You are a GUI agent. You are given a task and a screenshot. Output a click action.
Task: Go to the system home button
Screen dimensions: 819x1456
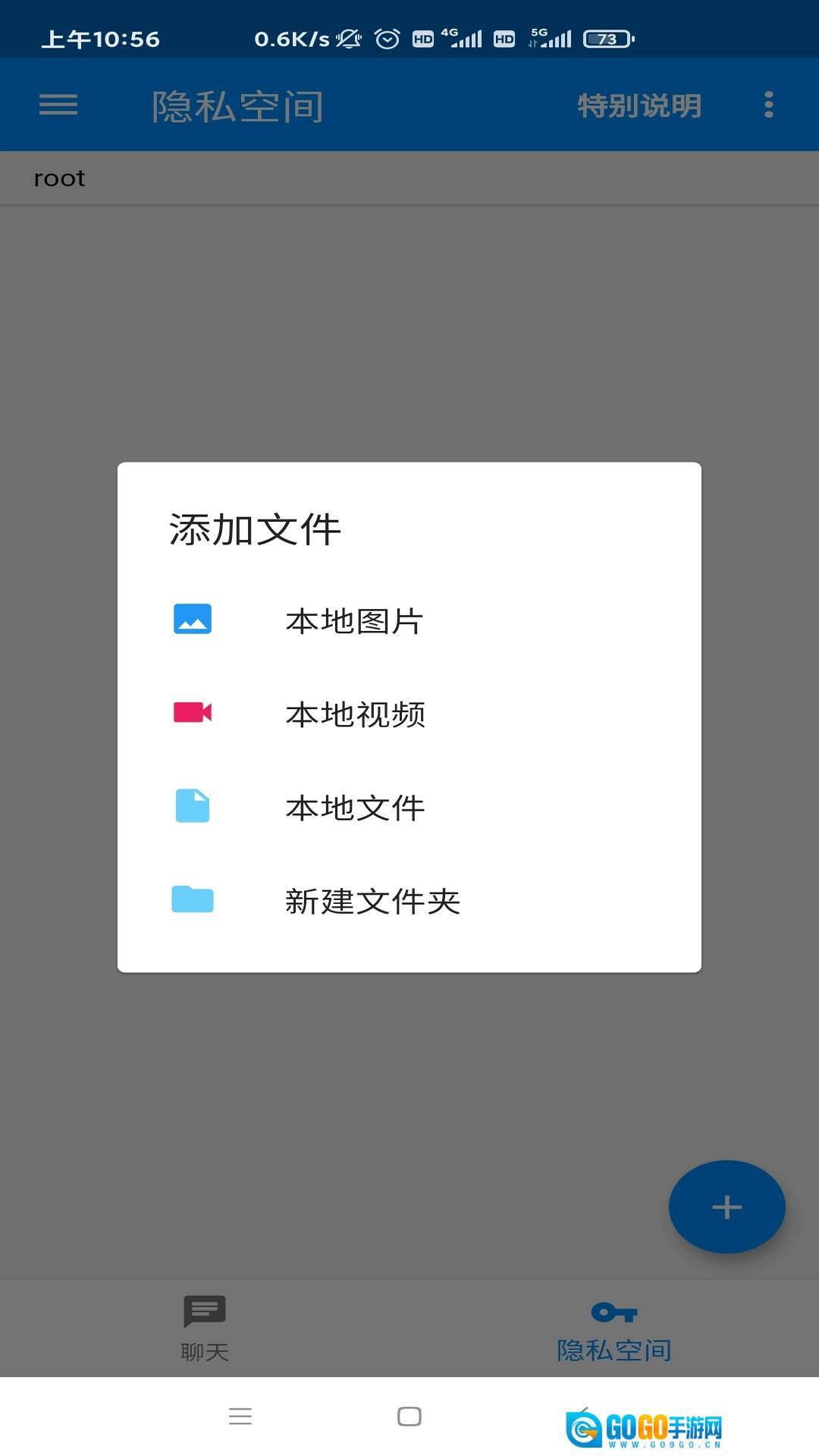point(409,1417)
